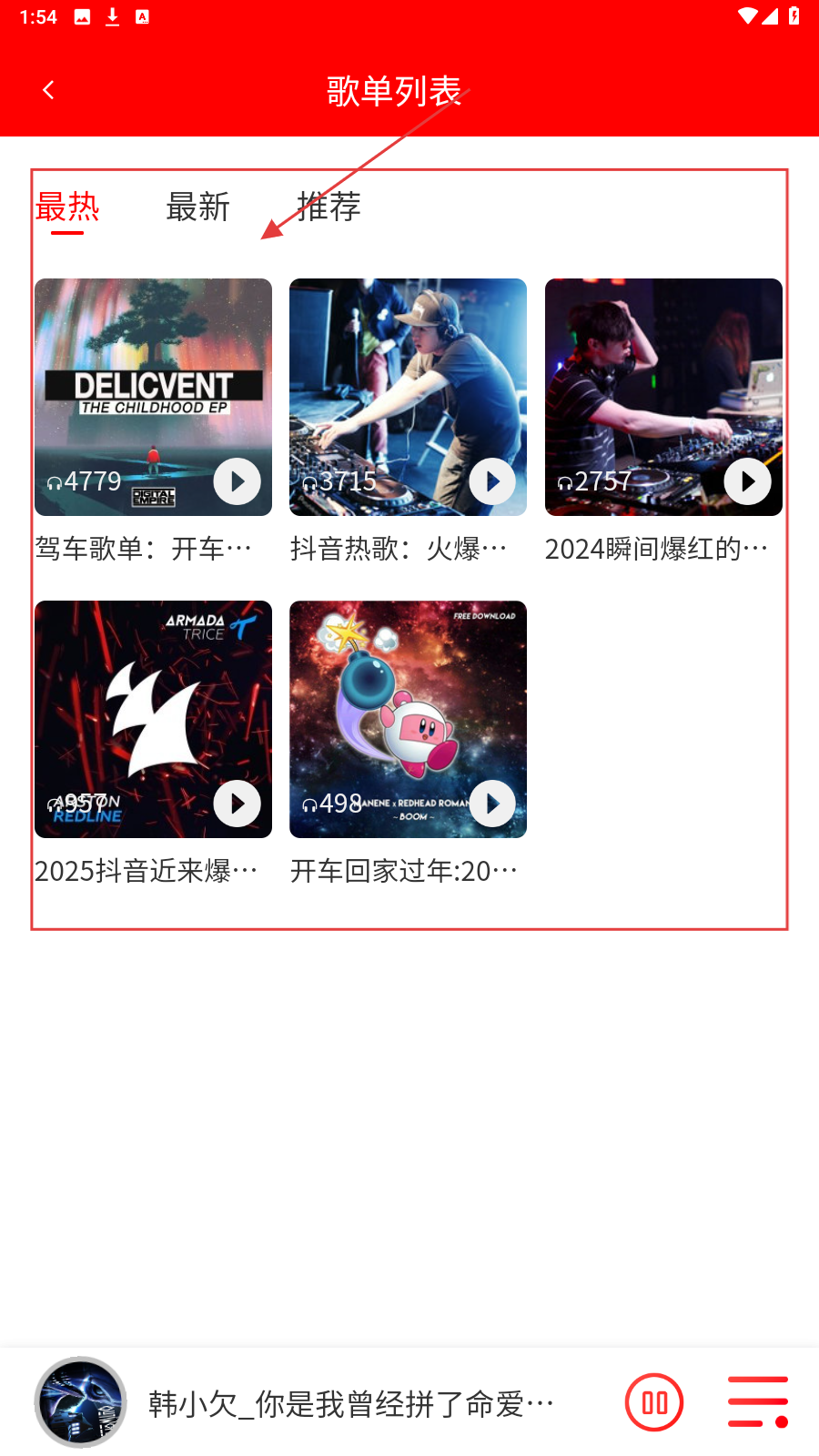Play the 抖音热歌 playlist

(492, 481)
